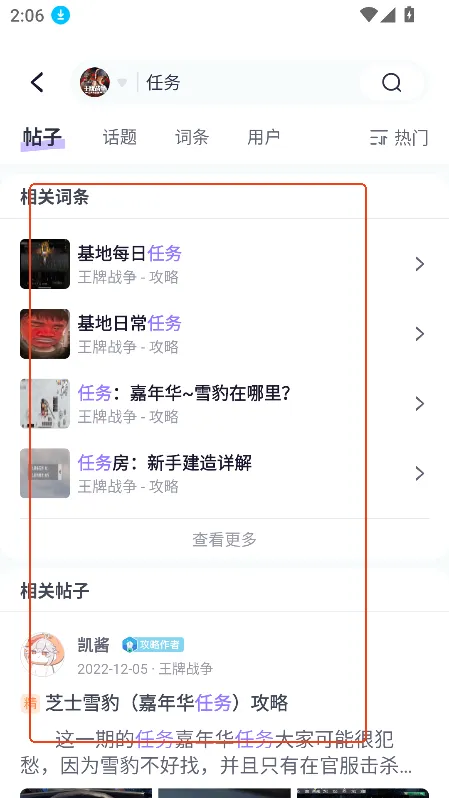Switch to the 词条 tab
Screen dimensions: 449x798
pyautogui.click(x=192, y=137)
